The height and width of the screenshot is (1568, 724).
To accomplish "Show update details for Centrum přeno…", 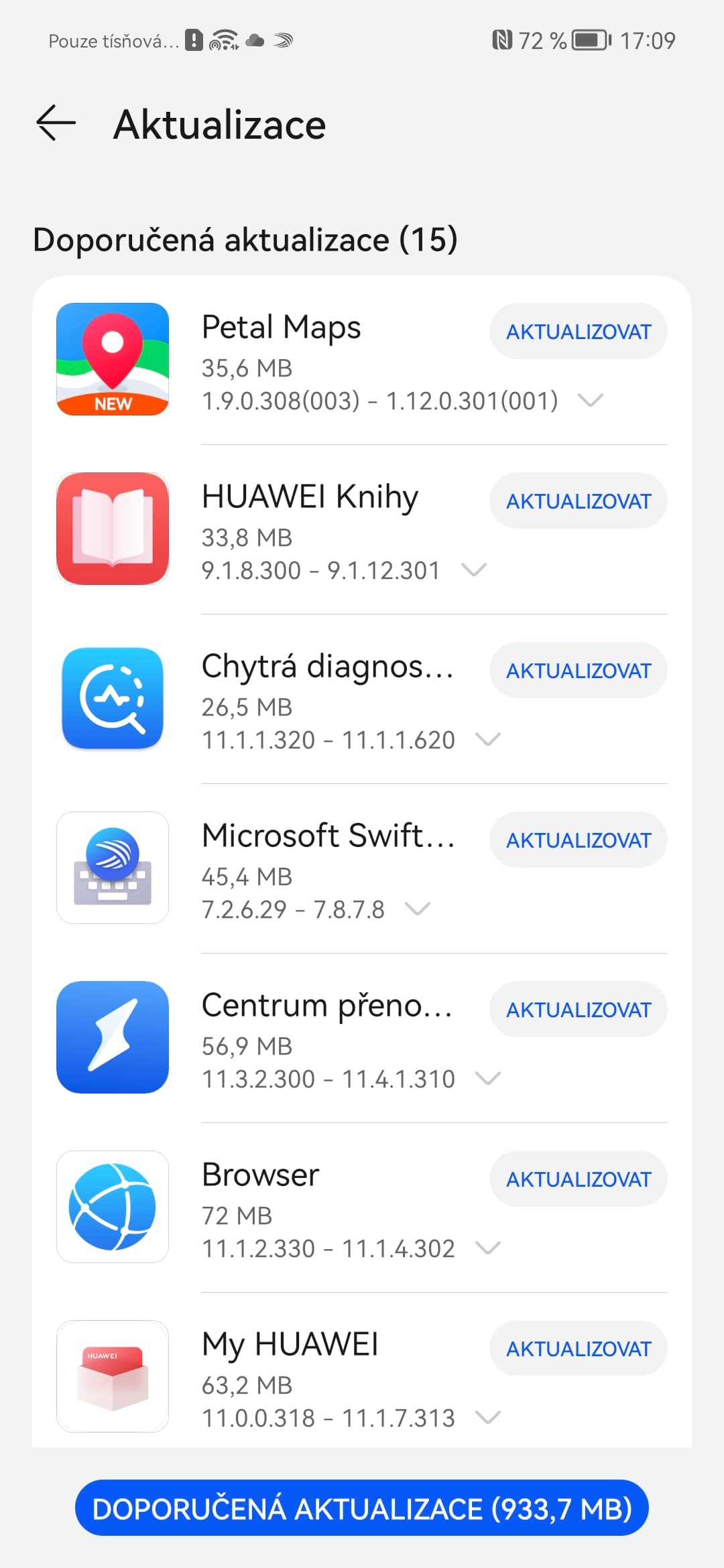I will 488,1079.
